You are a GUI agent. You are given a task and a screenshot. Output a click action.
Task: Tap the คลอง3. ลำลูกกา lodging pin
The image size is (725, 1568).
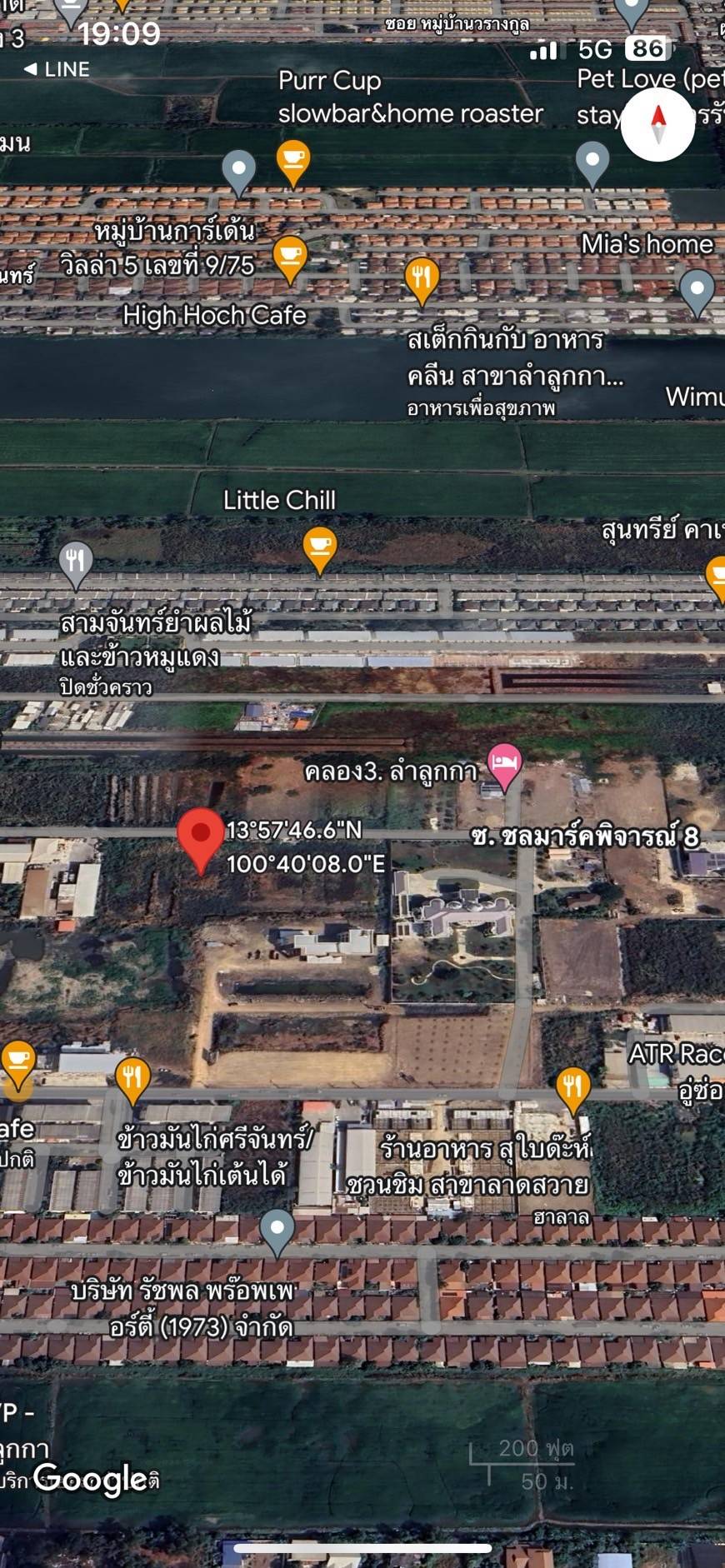(x=504, y=763)
